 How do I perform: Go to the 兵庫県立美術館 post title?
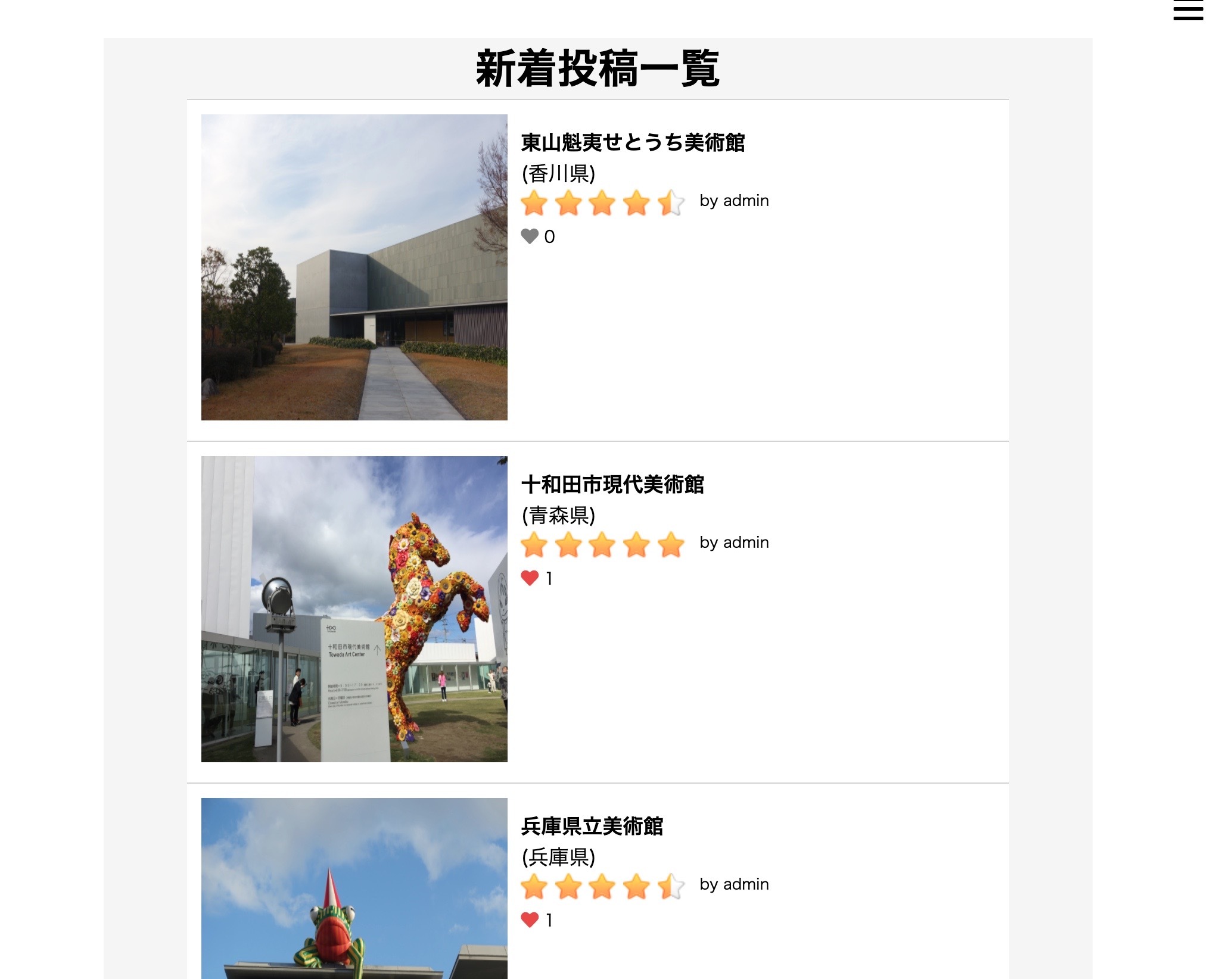(592, 827)
